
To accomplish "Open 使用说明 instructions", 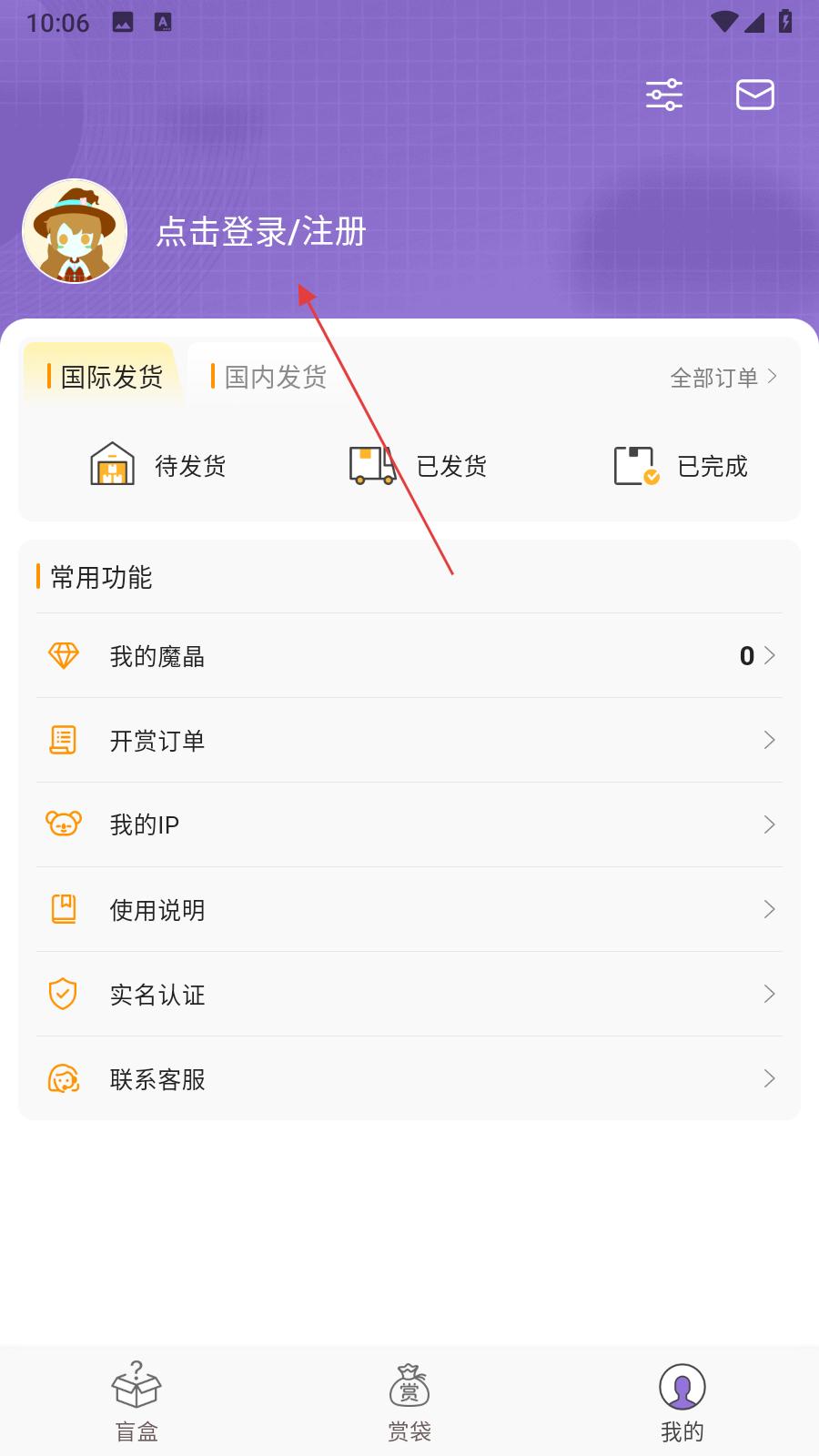I will click(x=409, y=910).
